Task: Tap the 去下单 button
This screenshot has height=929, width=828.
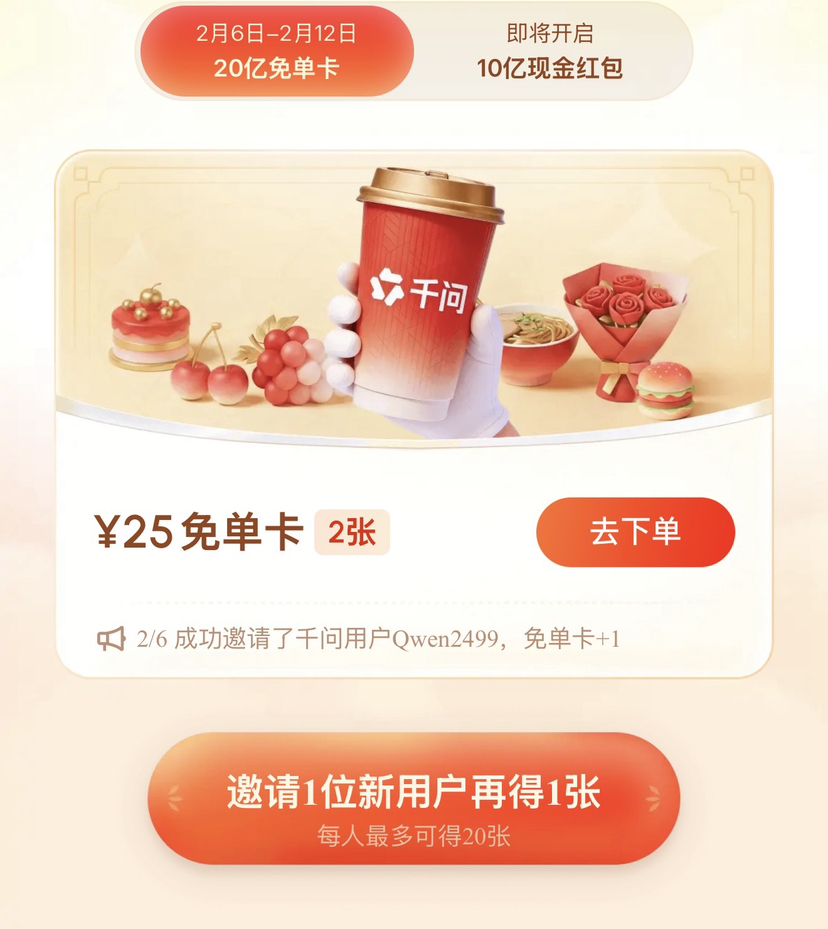Action: point(635,532)
